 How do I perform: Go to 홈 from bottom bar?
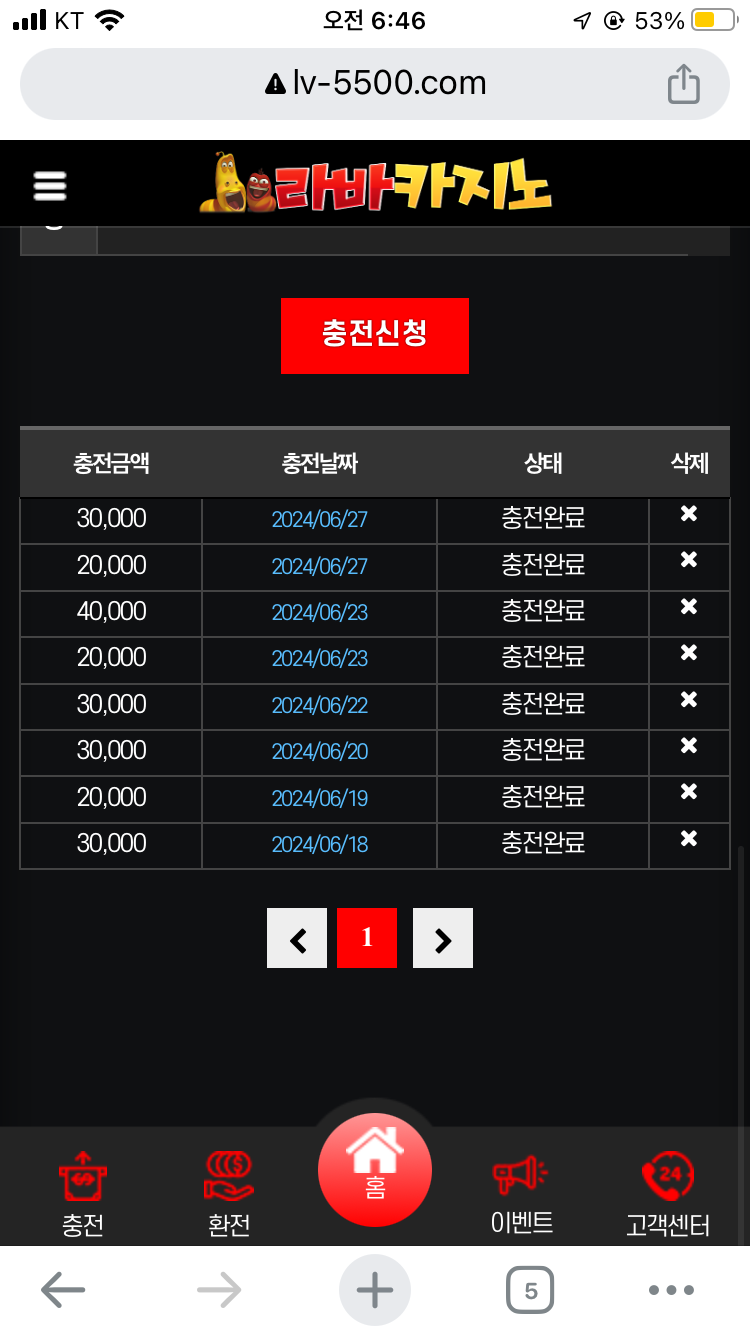[x=375, y=1170]
